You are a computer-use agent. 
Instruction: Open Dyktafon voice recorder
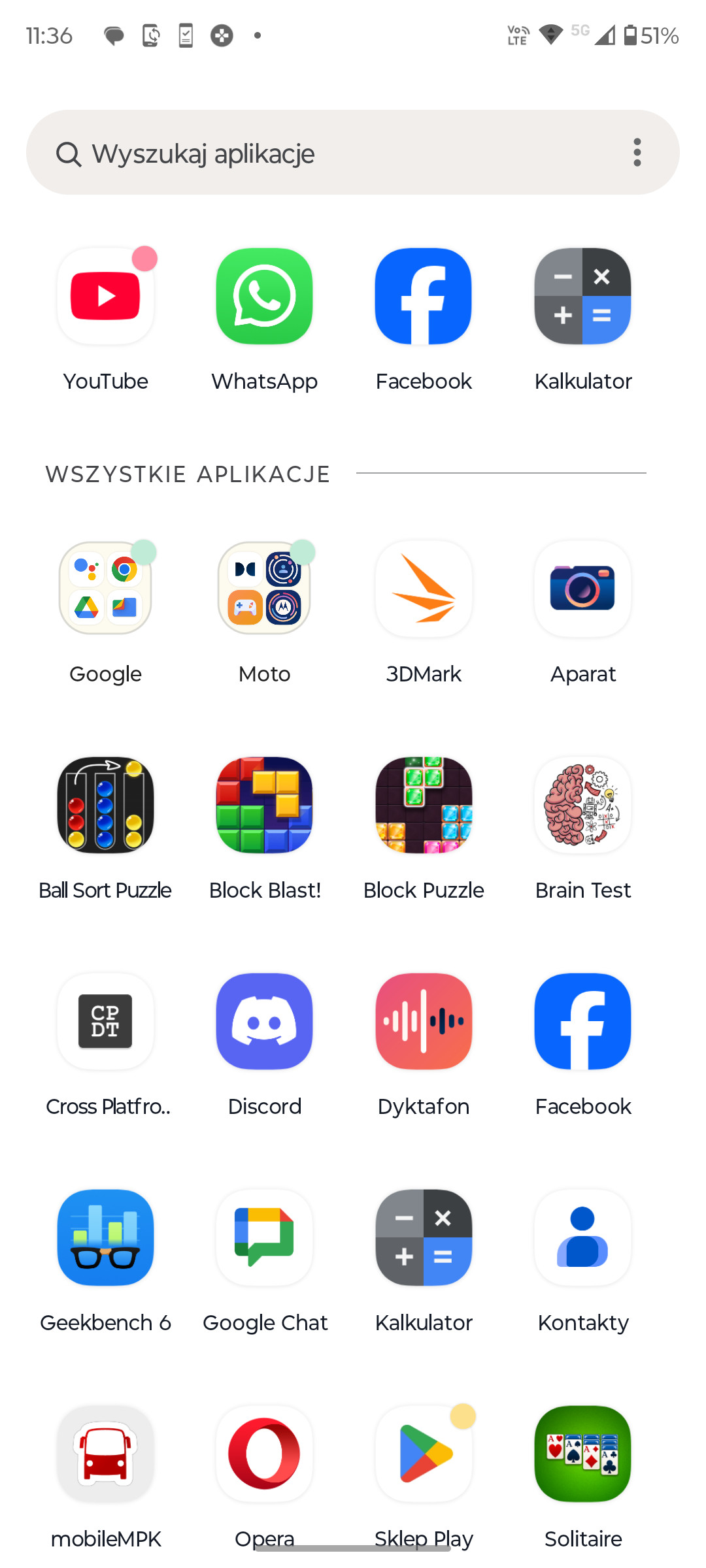(x=424, y=1021)
